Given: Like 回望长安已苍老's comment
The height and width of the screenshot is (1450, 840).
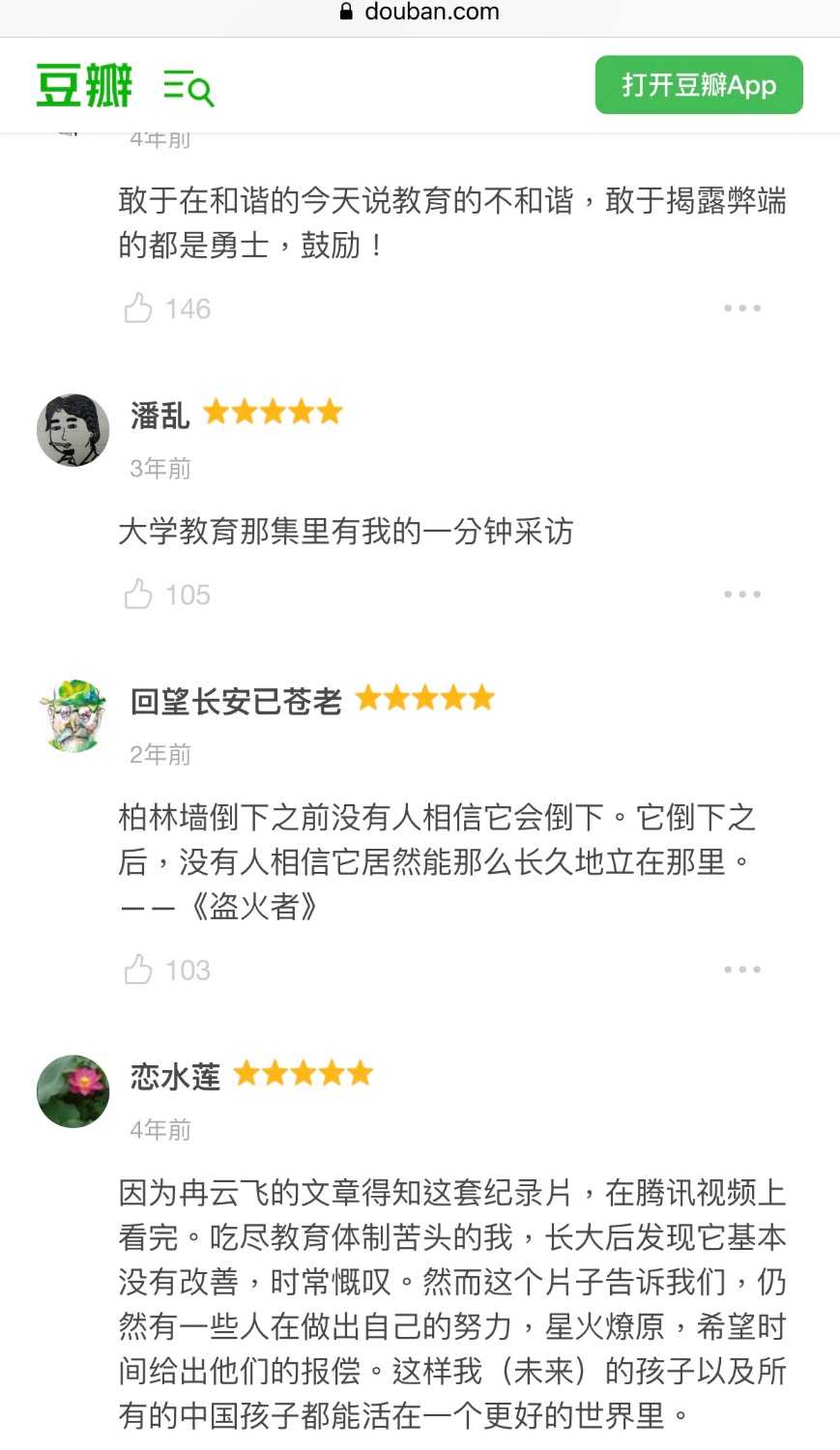Looking at the screenshot, I should coord(138,970).
